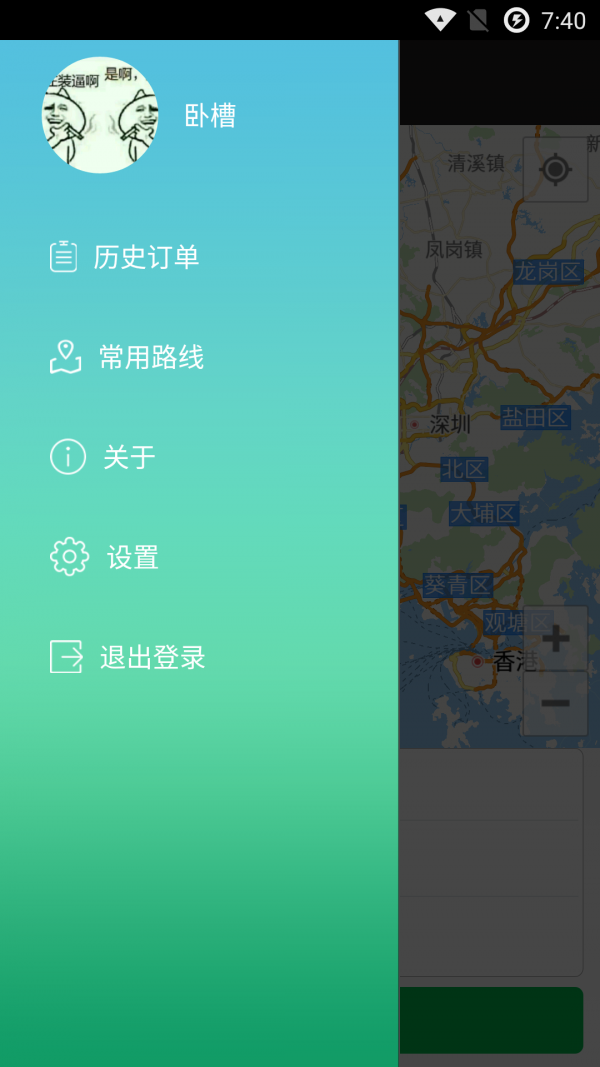The height and width of the screenshot is (1067, 600).
Task: Open 常用路线 frequent routes
Action: [150, 357]
